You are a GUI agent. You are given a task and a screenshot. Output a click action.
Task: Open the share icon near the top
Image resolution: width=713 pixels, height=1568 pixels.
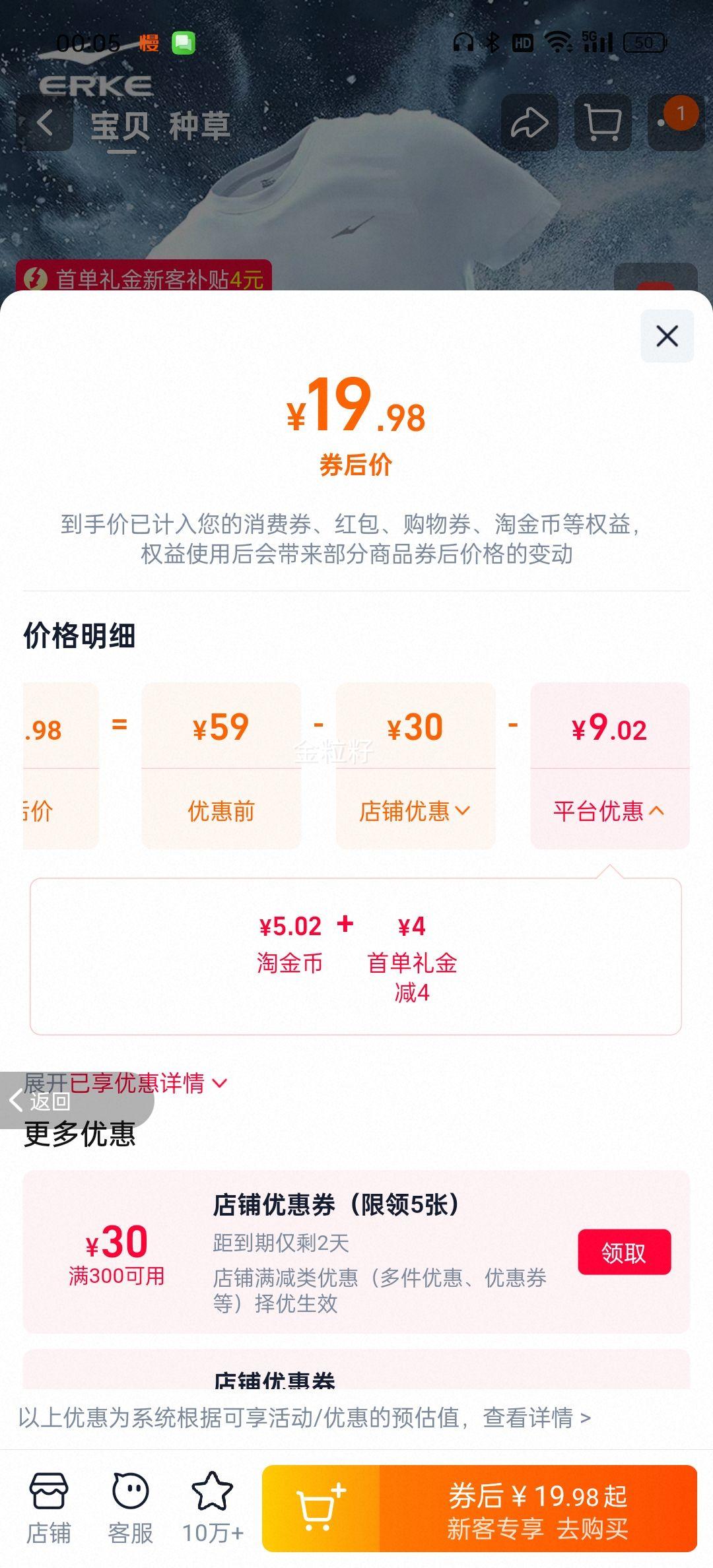[528, 122]
